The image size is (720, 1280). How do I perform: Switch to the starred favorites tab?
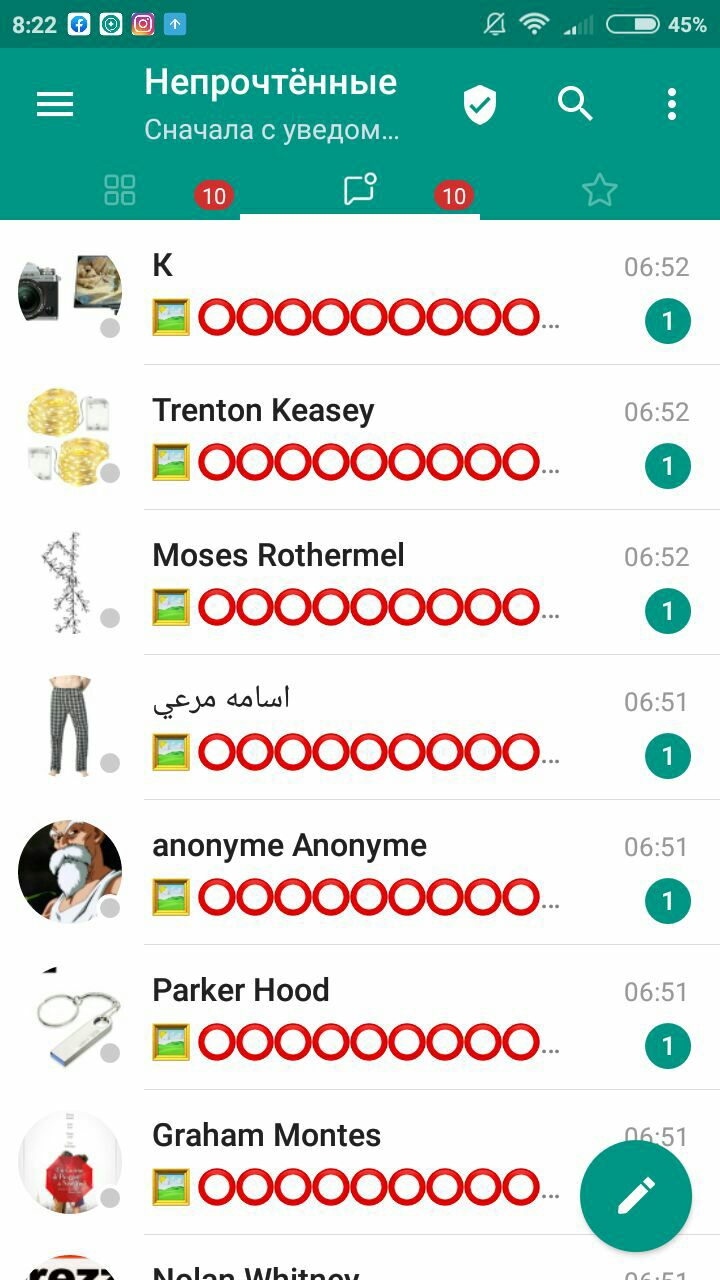click(599, 190)
